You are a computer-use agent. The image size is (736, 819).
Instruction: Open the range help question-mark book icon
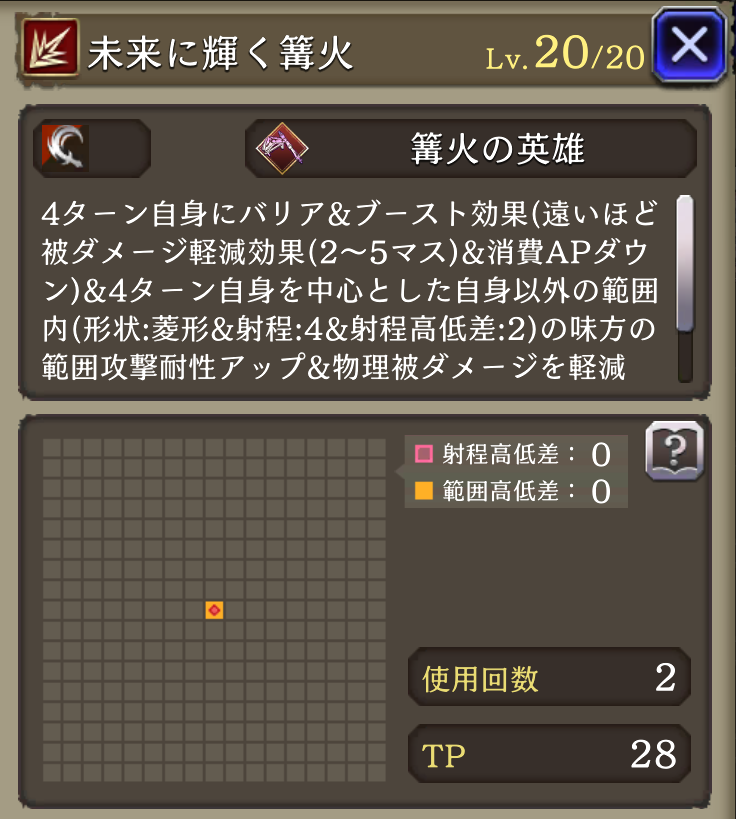point(674,451)
